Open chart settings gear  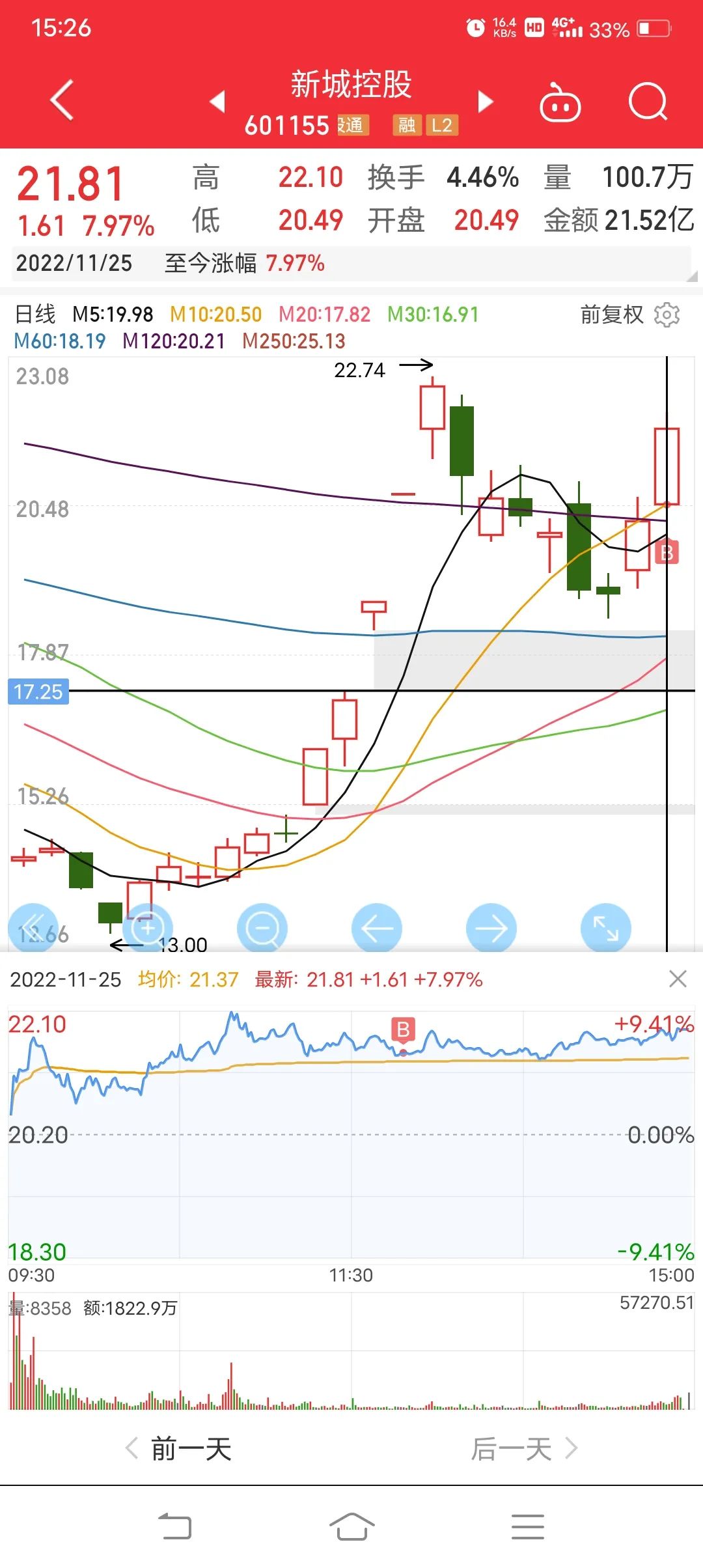click(x=667, y=315)
